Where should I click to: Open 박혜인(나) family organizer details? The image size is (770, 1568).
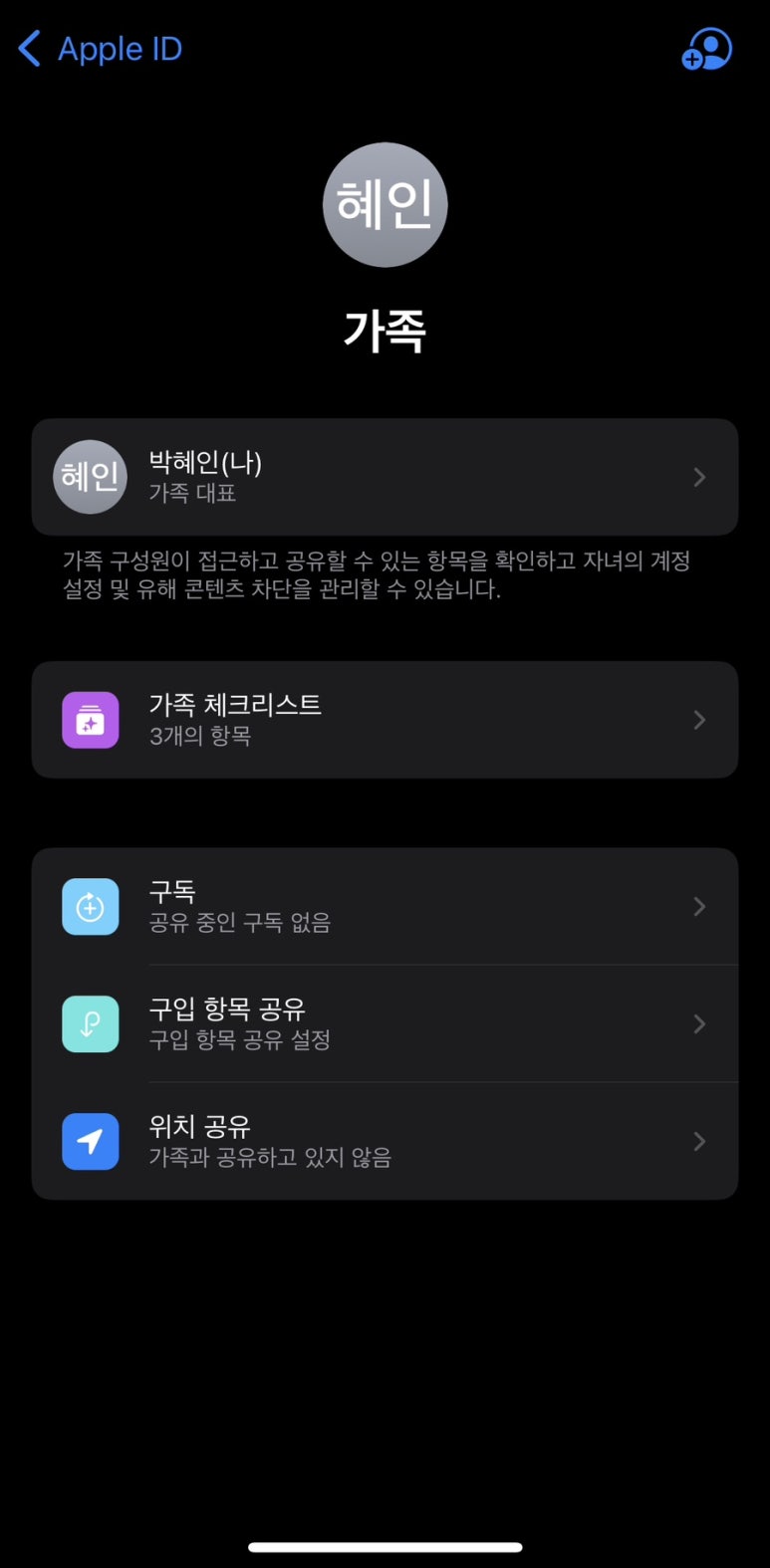[x=385, y=477]
